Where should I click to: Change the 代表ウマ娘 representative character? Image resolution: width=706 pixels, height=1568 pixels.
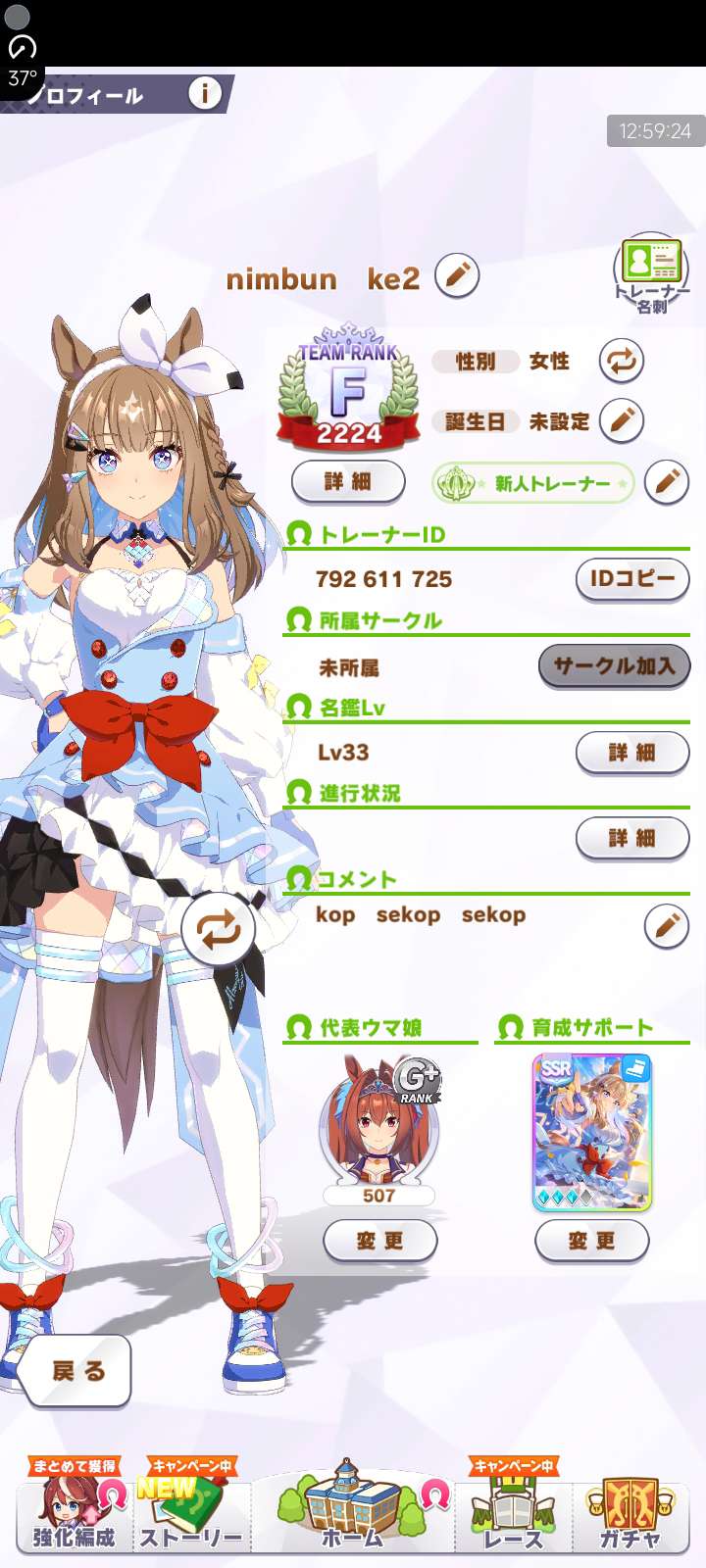point(379,1241)
